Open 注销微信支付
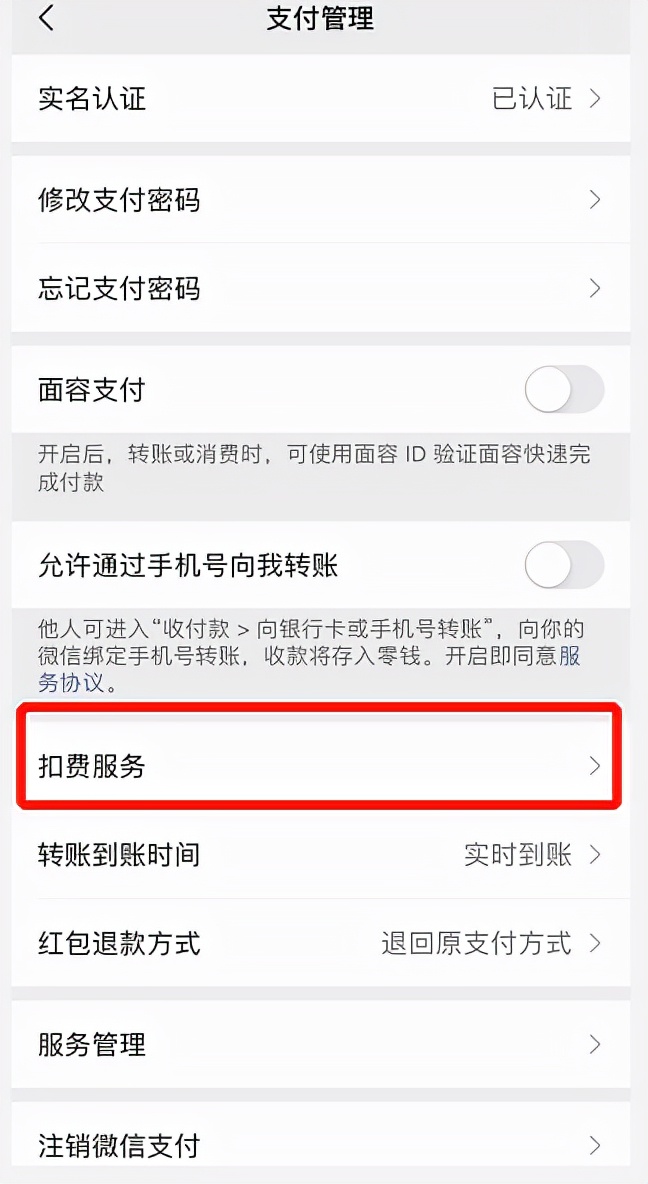The height and width of the screenshot is (1184, 648). pyautogui.click(x=320, y=1145)
